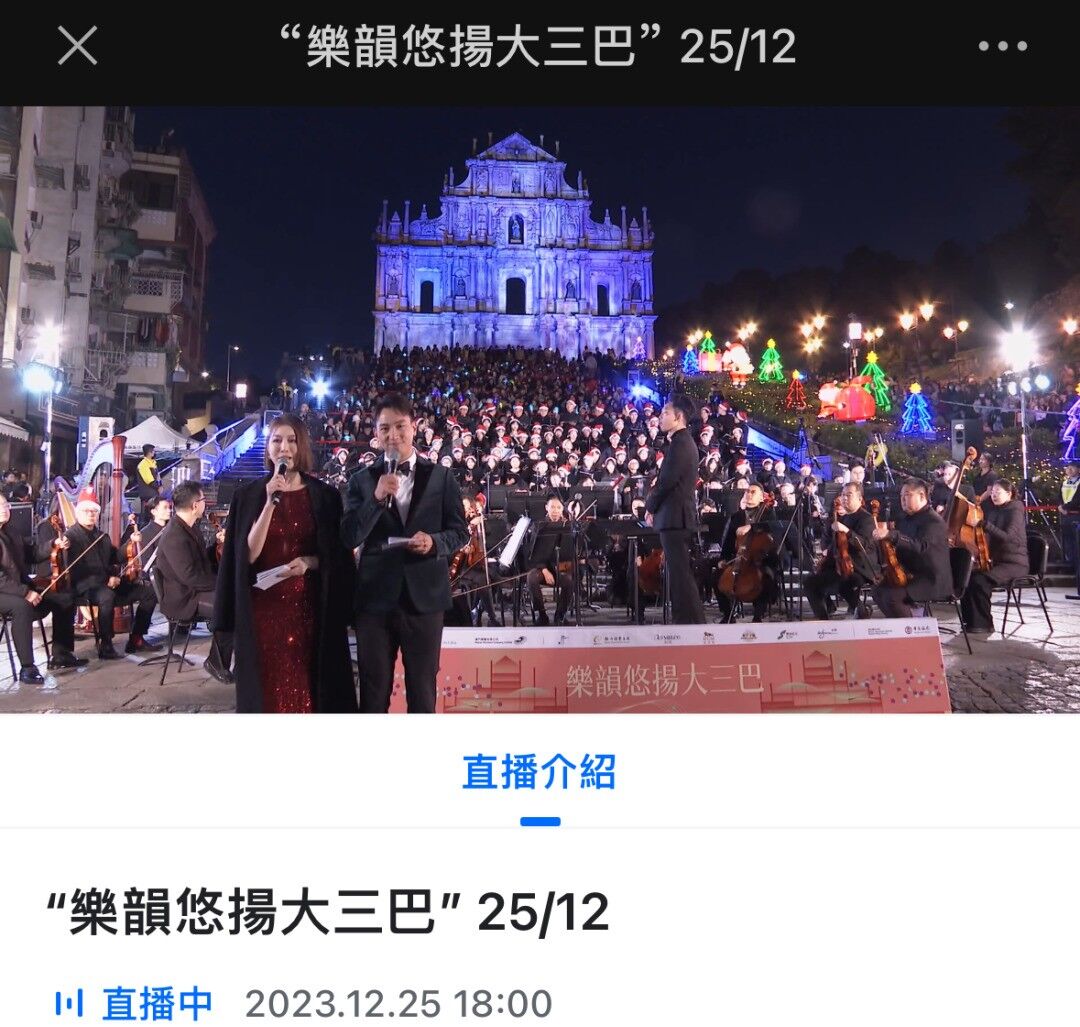Open the three-dot overflow menu

click(1002, 46)
